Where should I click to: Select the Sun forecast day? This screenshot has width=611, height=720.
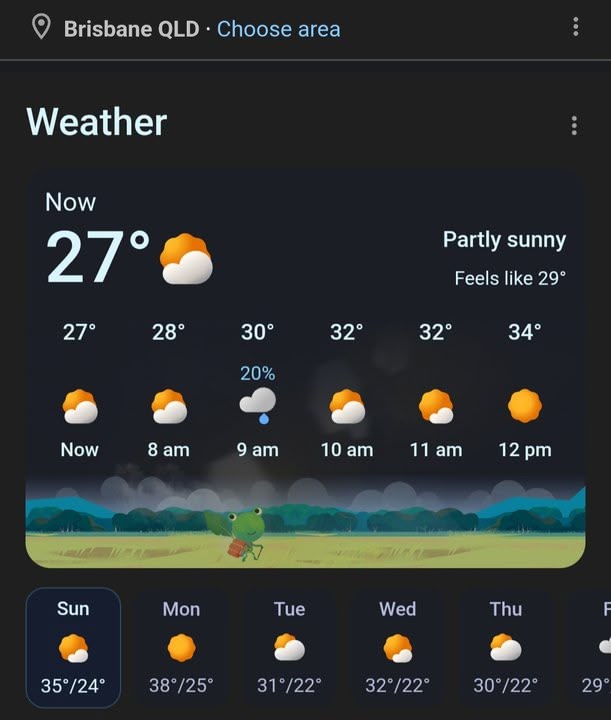pyautogui.click(x=73, y=647)
